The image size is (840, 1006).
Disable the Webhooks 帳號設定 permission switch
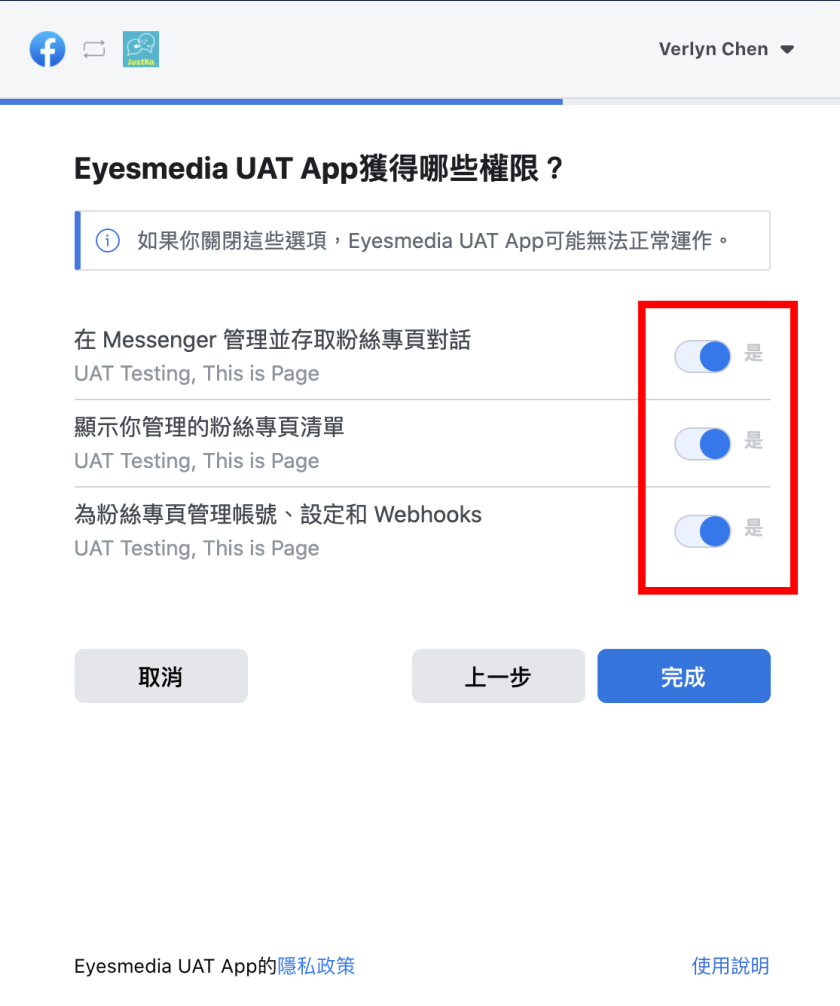click(703, 531)
